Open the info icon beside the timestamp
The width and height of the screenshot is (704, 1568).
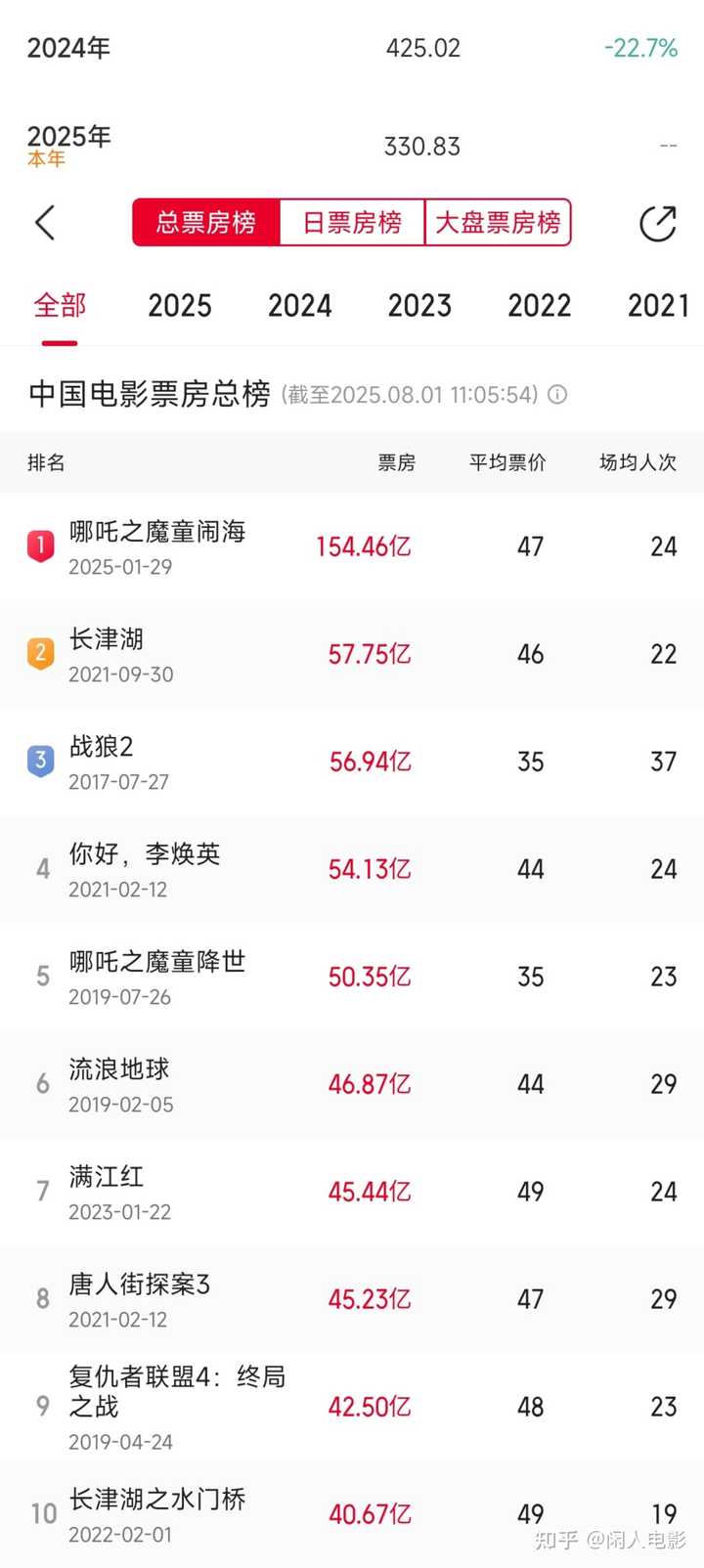tap(557, 395)
